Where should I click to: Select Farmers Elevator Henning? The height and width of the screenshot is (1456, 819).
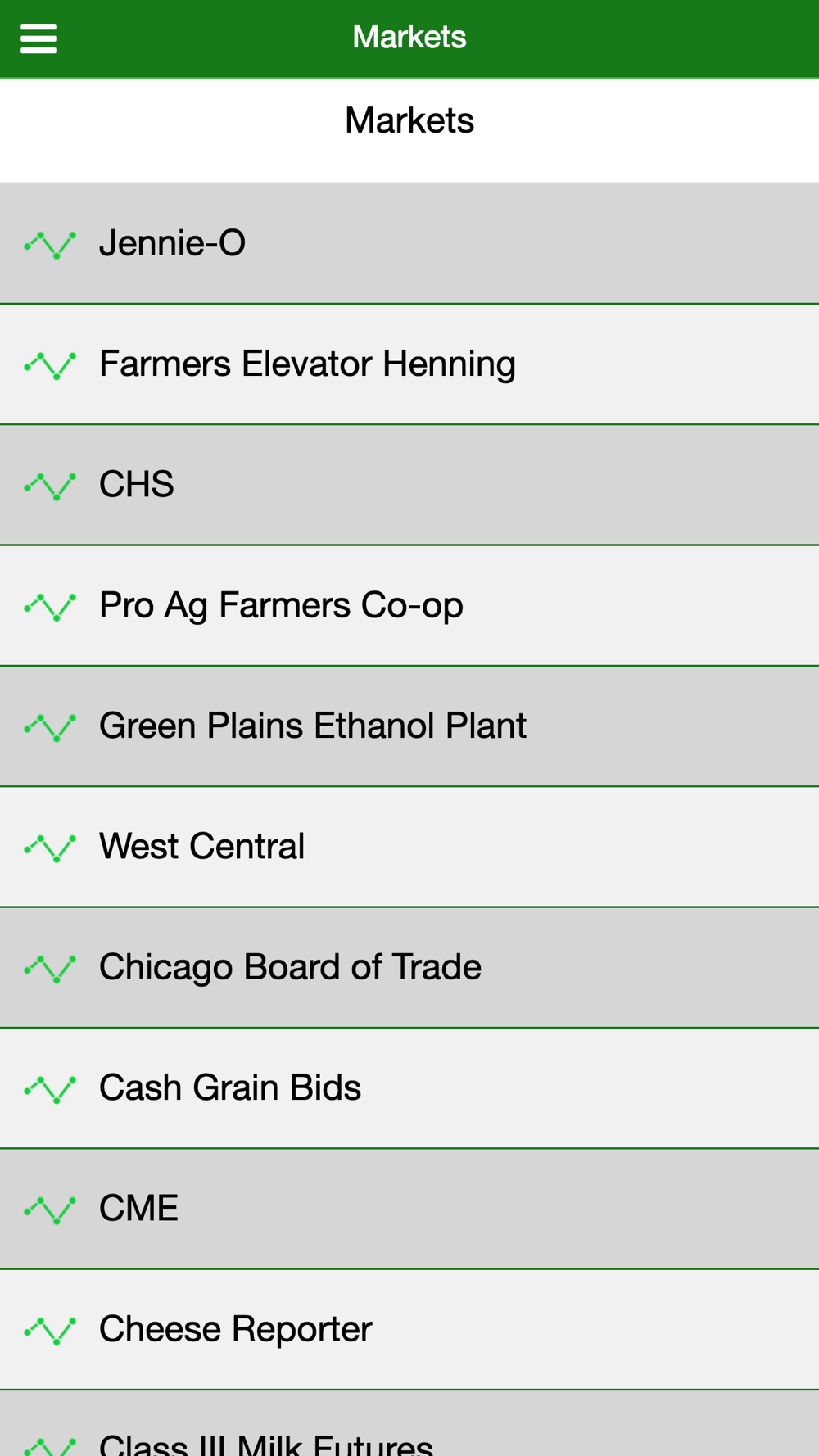(409, 364)
